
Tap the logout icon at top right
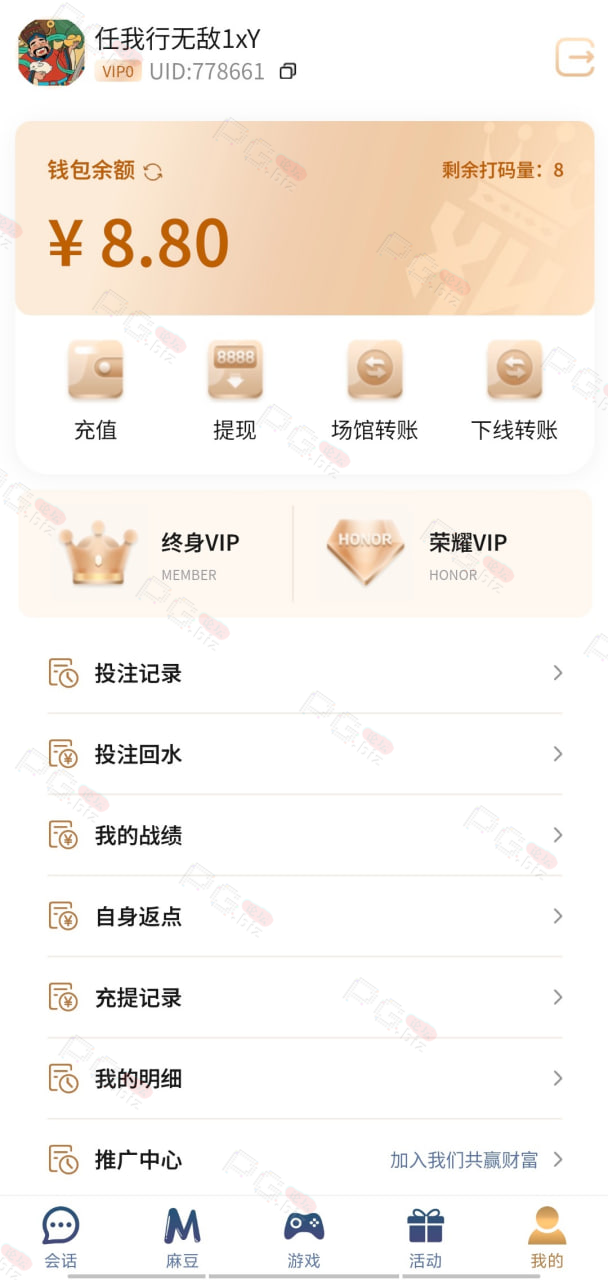click(575, 58)
